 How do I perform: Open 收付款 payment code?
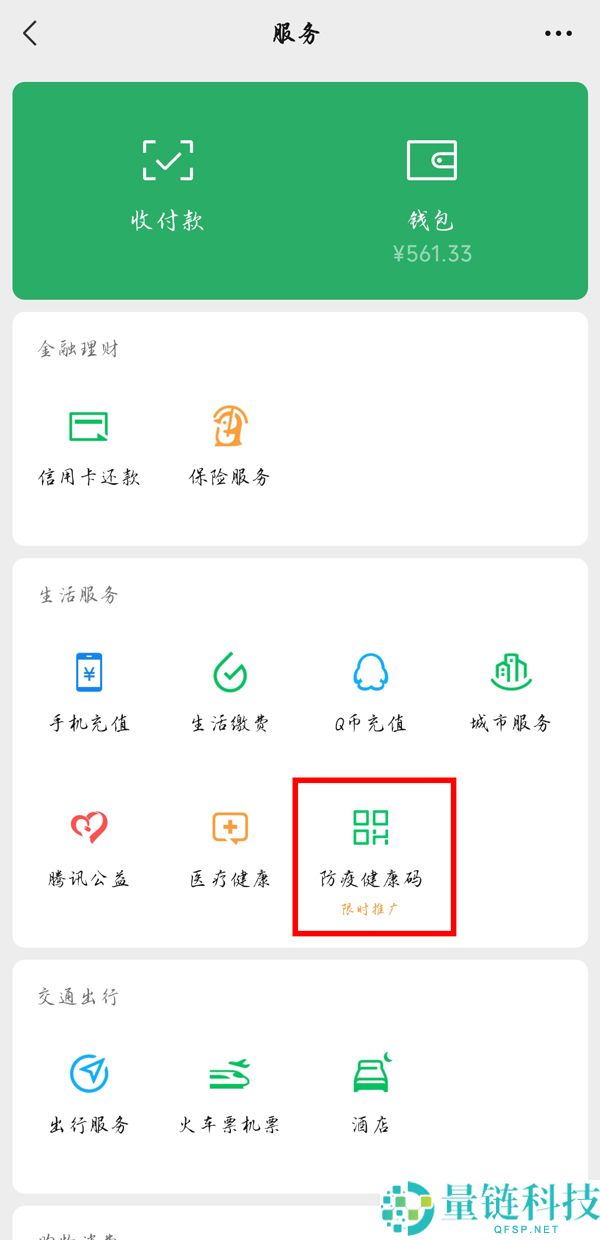pyautogui.click(x=167, y=187)
